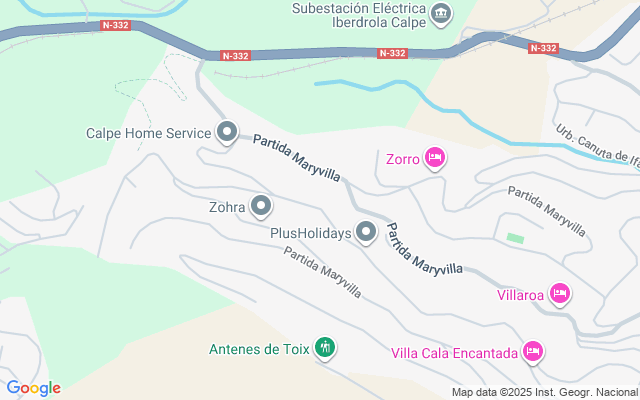Select the Subestación Eléctrica Iberdrola Calpe marker
Viewport: 640px width, 400px height.
[441, 14]
